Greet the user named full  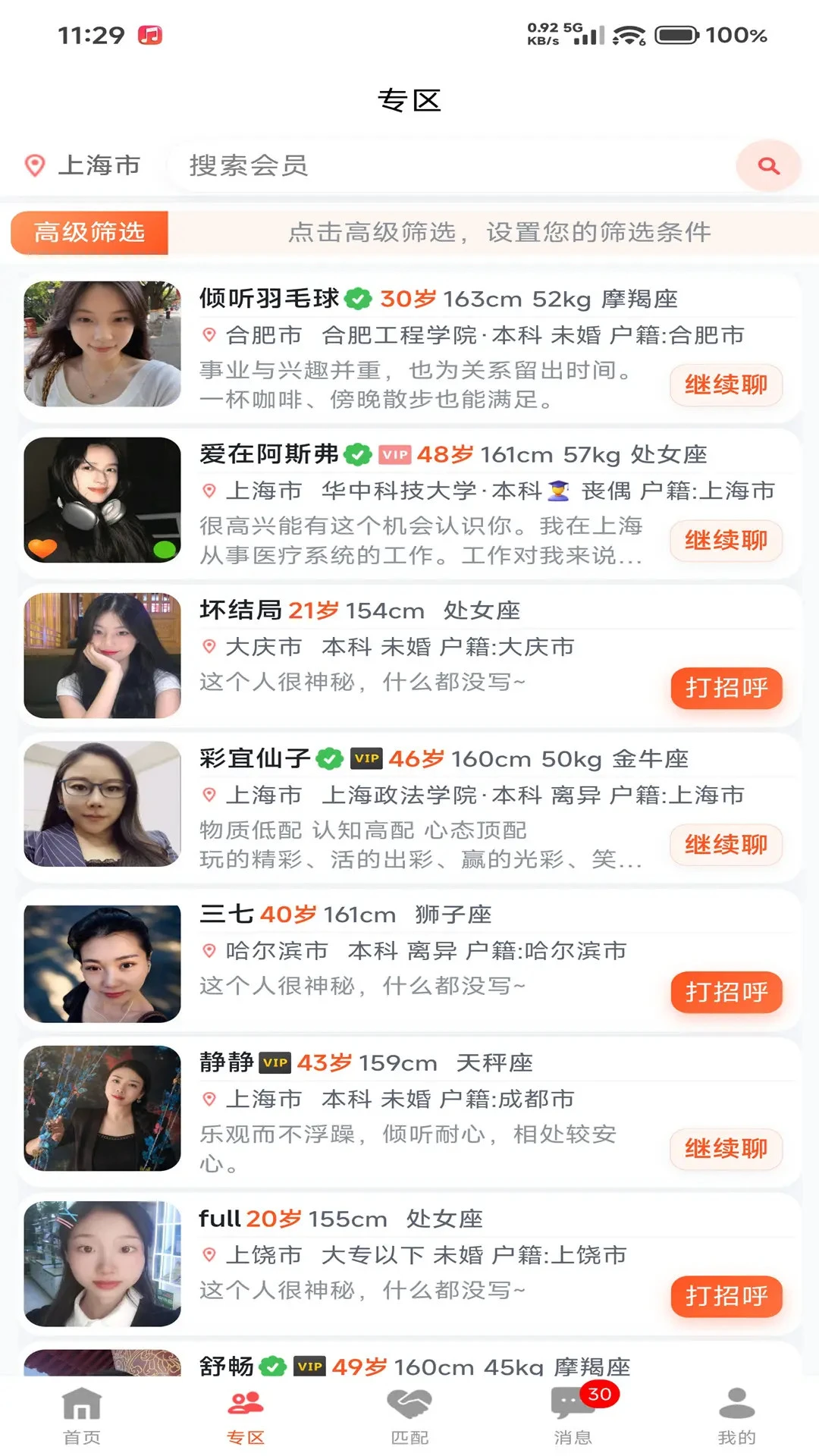(726, 1296)
